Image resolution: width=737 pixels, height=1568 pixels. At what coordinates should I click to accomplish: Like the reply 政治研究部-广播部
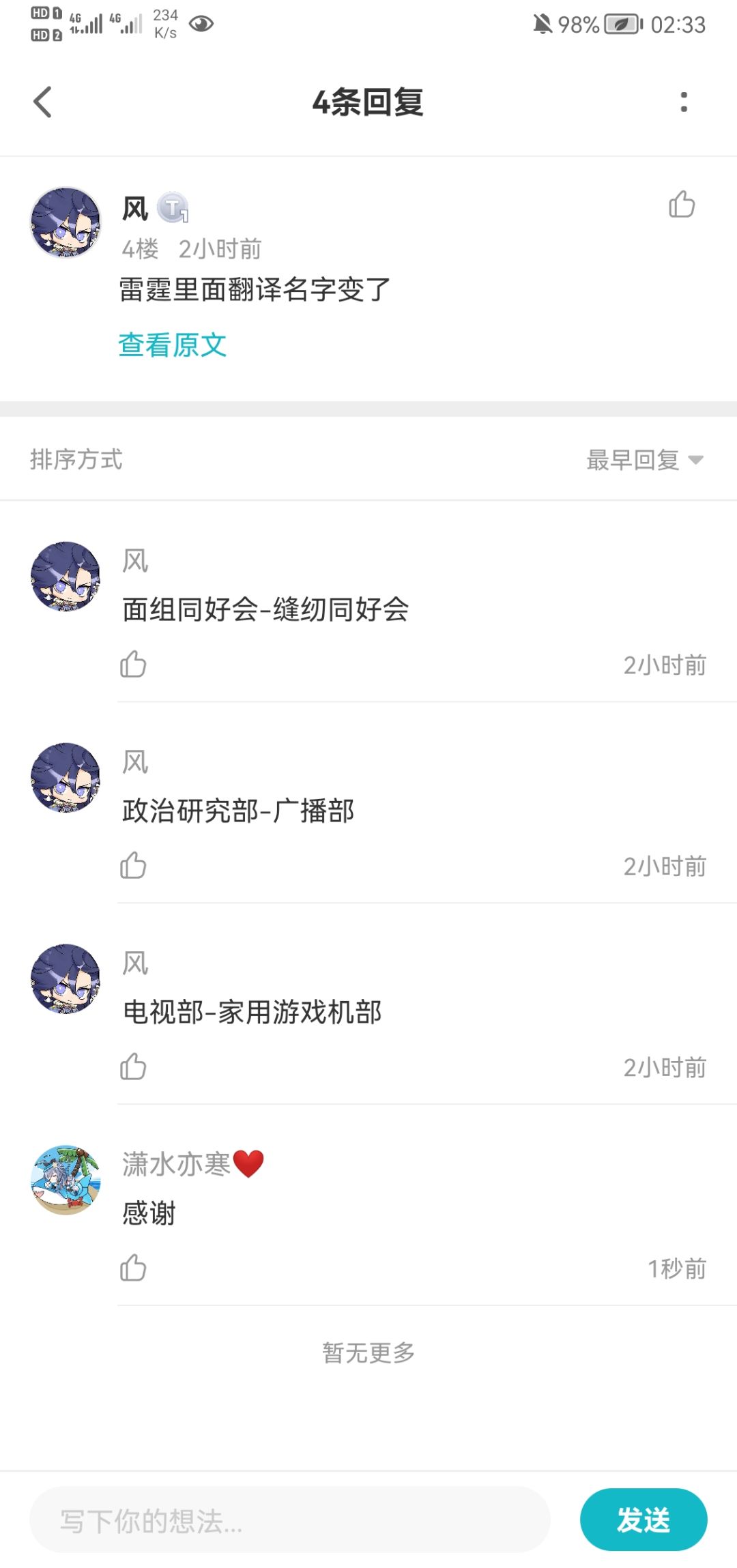coord(133,865)
